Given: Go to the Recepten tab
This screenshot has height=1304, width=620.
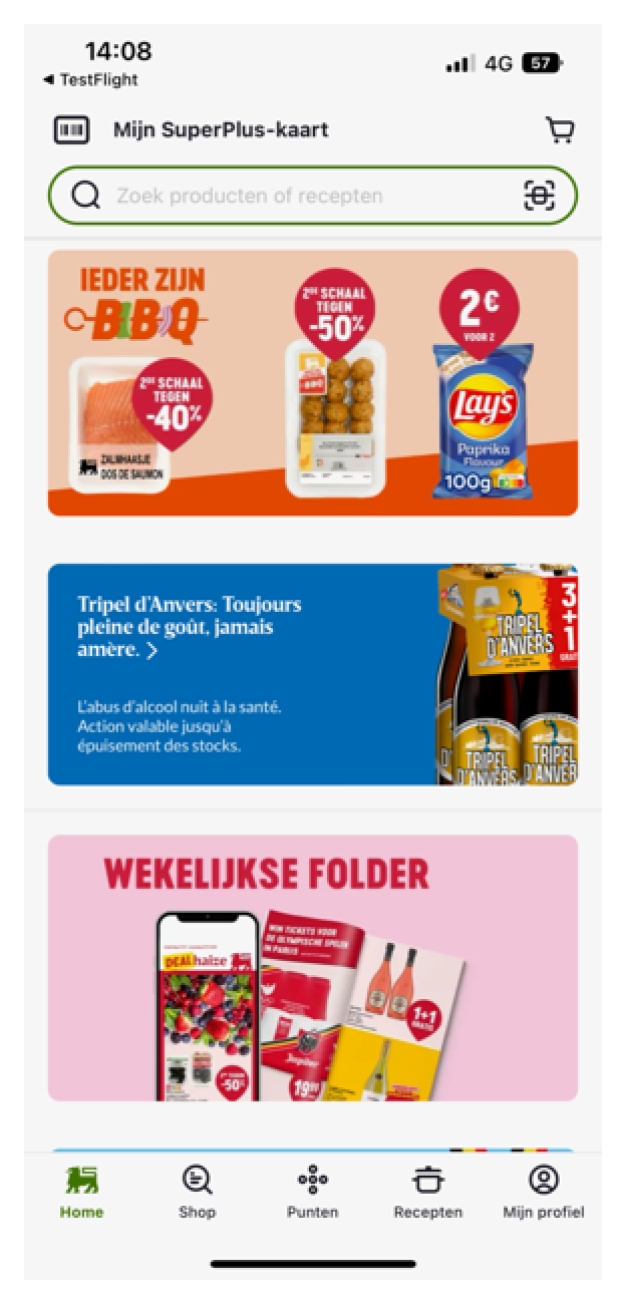Looking at the screenshot, I should tap(428, 1193).
